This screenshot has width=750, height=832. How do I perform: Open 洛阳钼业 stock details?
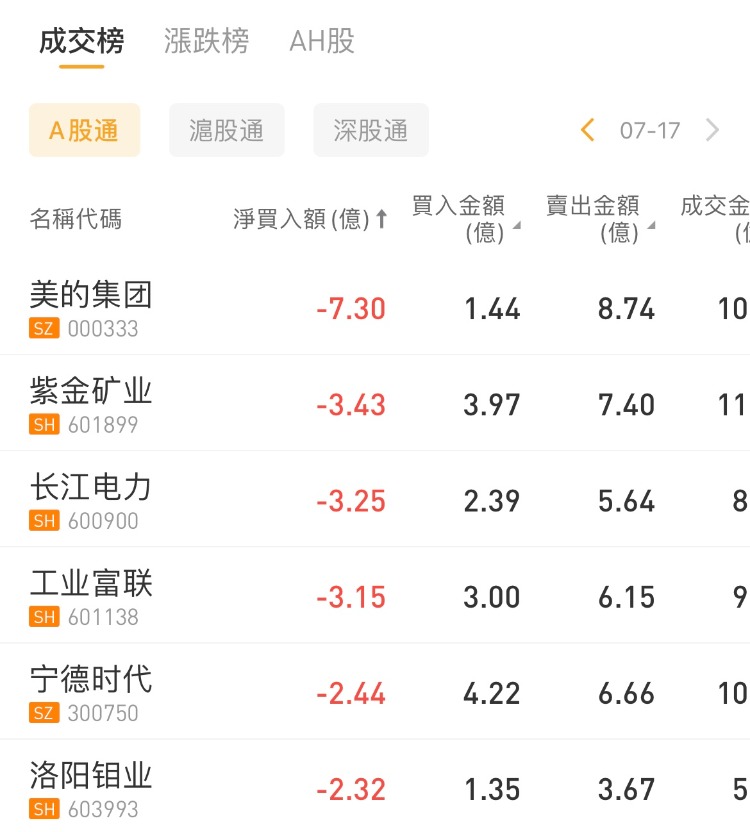point(91,787)
